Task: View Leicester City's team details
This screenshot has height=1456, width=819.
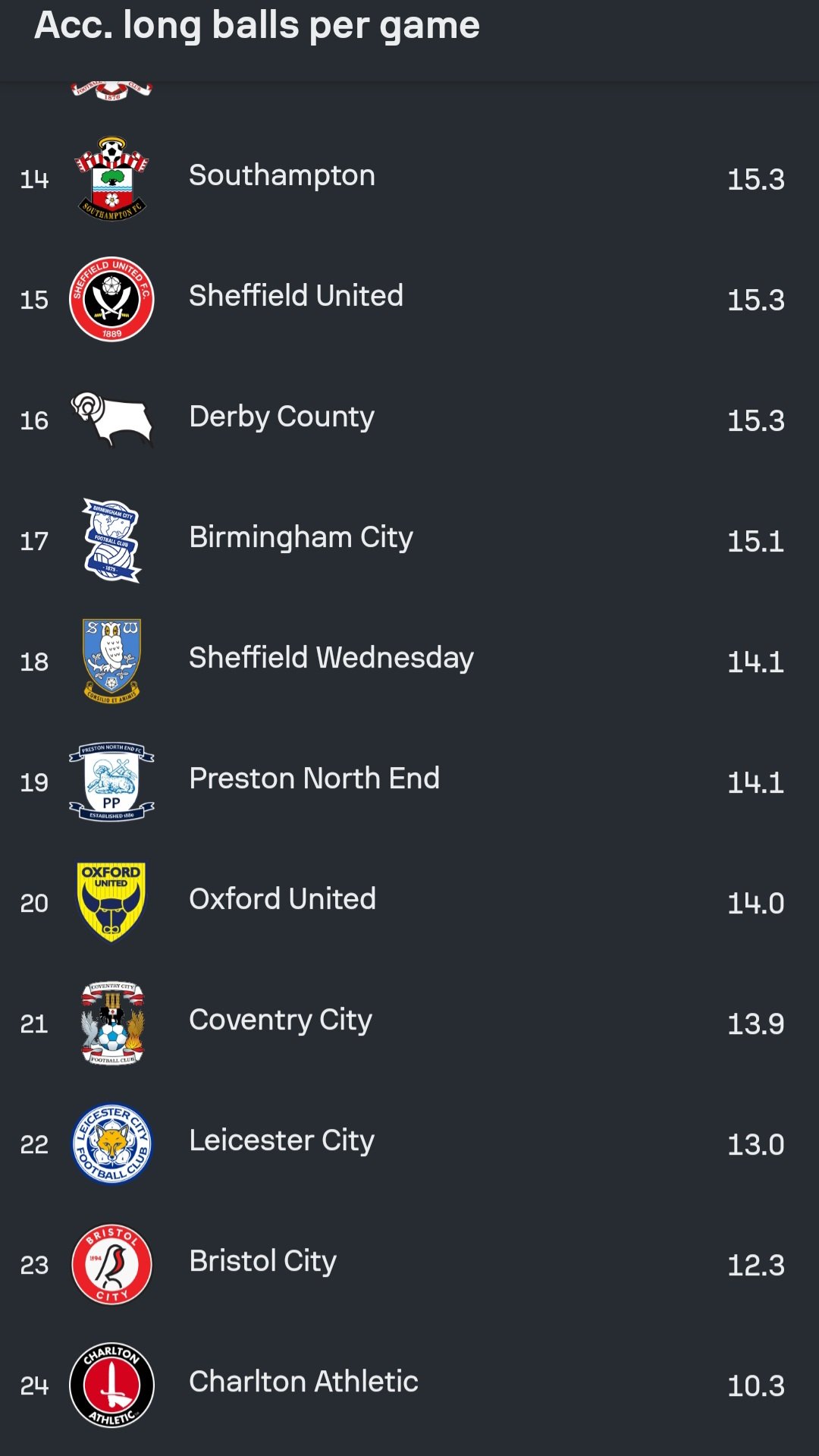Action: 409,1143
